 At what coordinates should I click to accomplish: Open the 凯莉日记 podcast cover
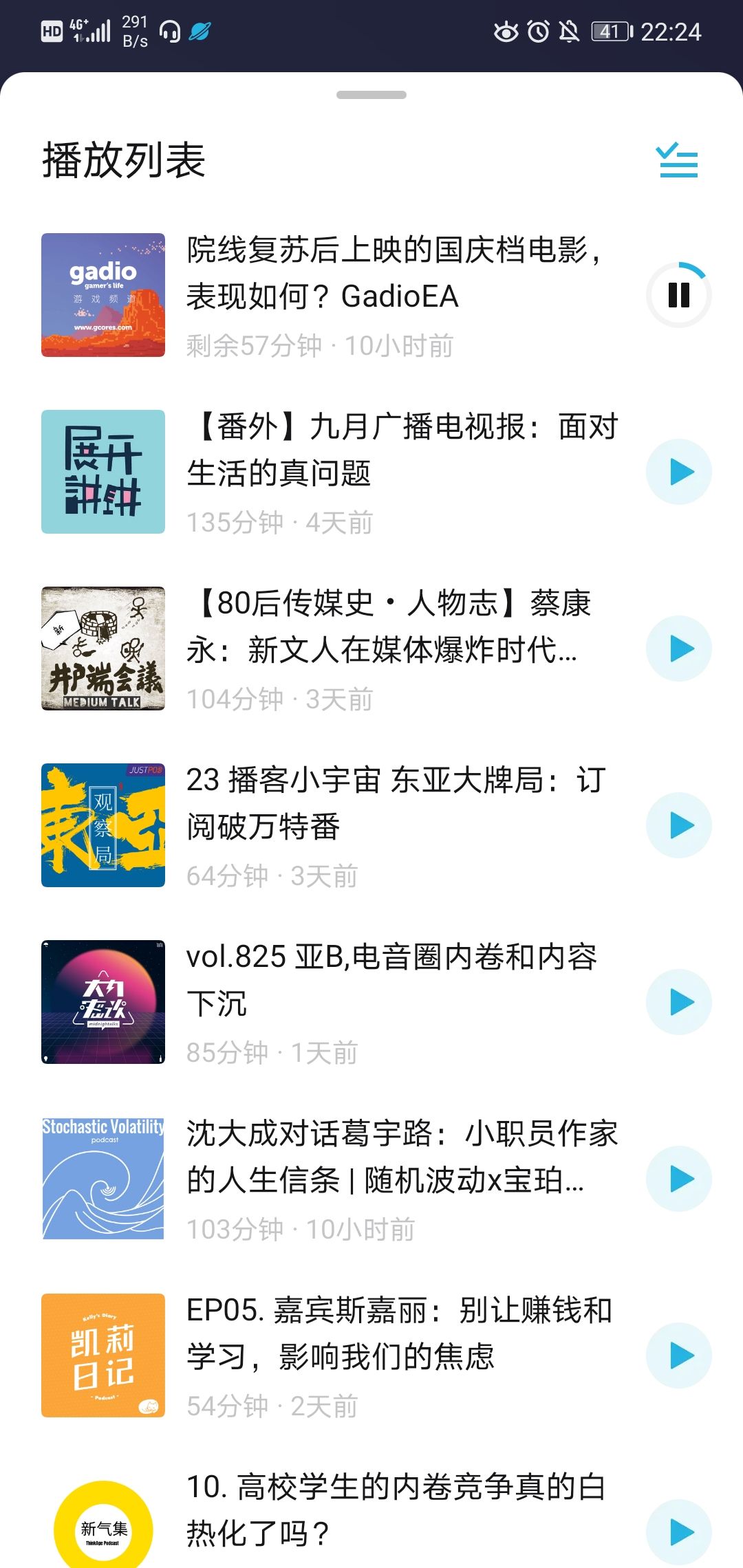[103, 1355]
